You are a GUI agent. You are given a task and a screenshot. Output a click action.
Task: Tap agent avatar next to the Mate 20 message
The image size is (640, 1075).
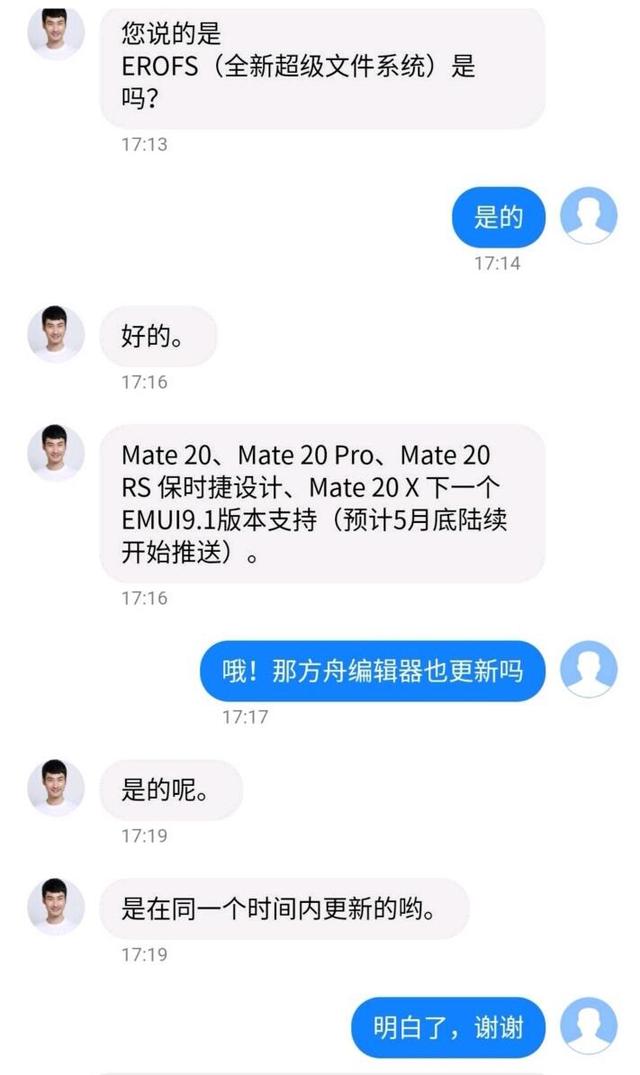point(56,452)
